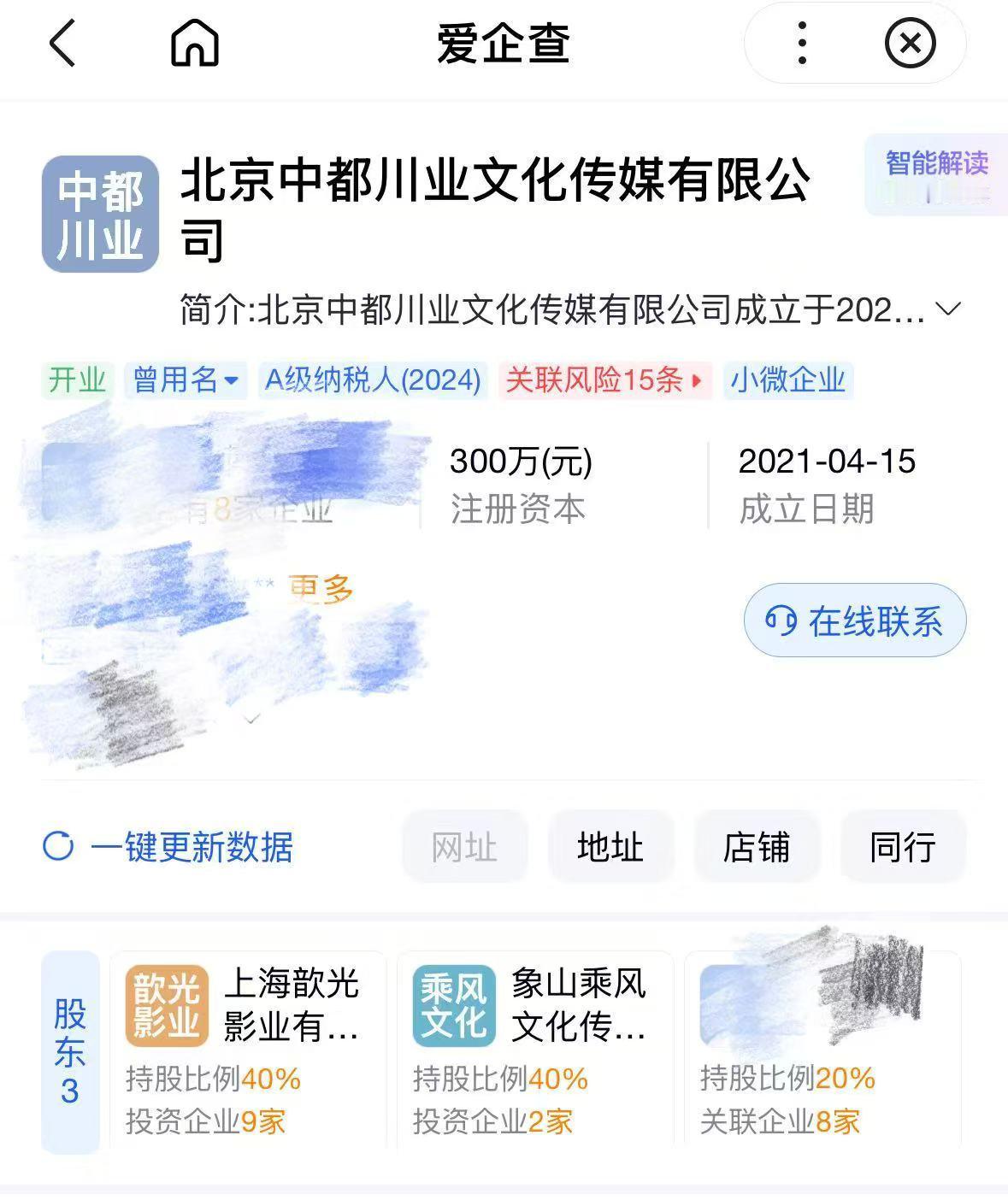Open 关联风险15条 via its red arrow
The height and width of the screenshot is (1200, 1008).
[x=694, y=381]
